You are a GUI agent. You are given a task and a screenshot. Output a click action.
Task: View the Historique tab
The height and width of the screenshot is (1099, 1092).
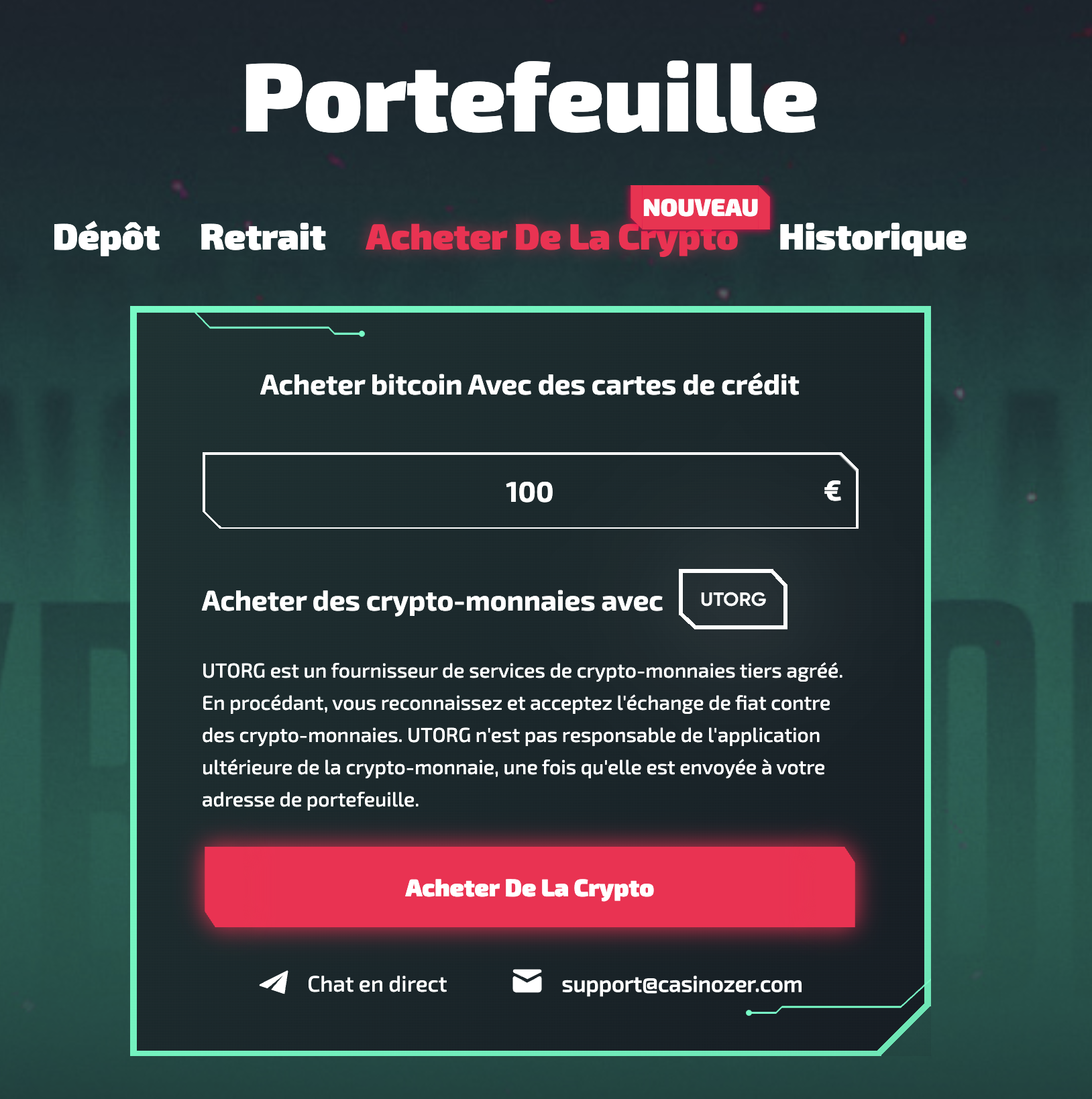872,238
